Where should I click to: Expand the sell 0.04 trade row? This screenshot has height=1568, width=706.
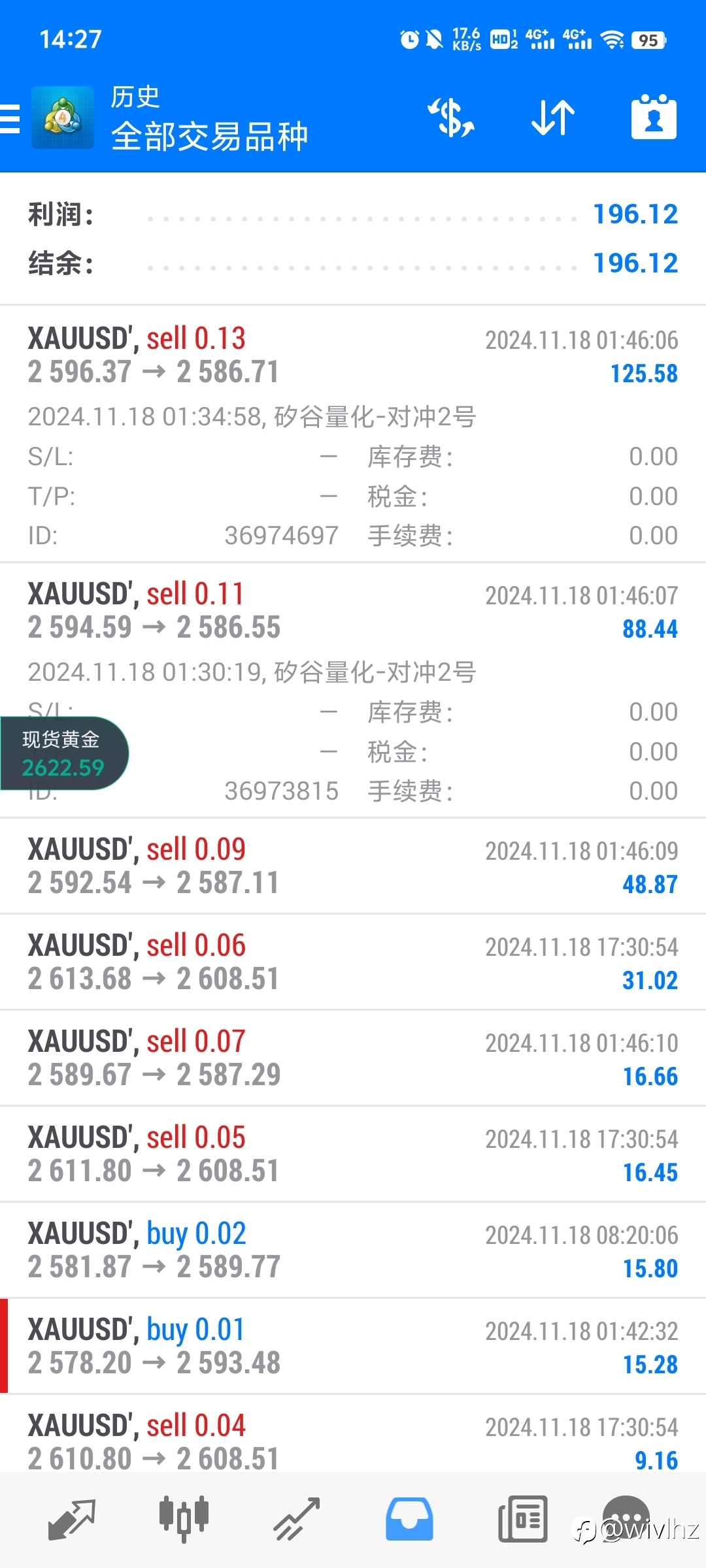(353, 1434)
